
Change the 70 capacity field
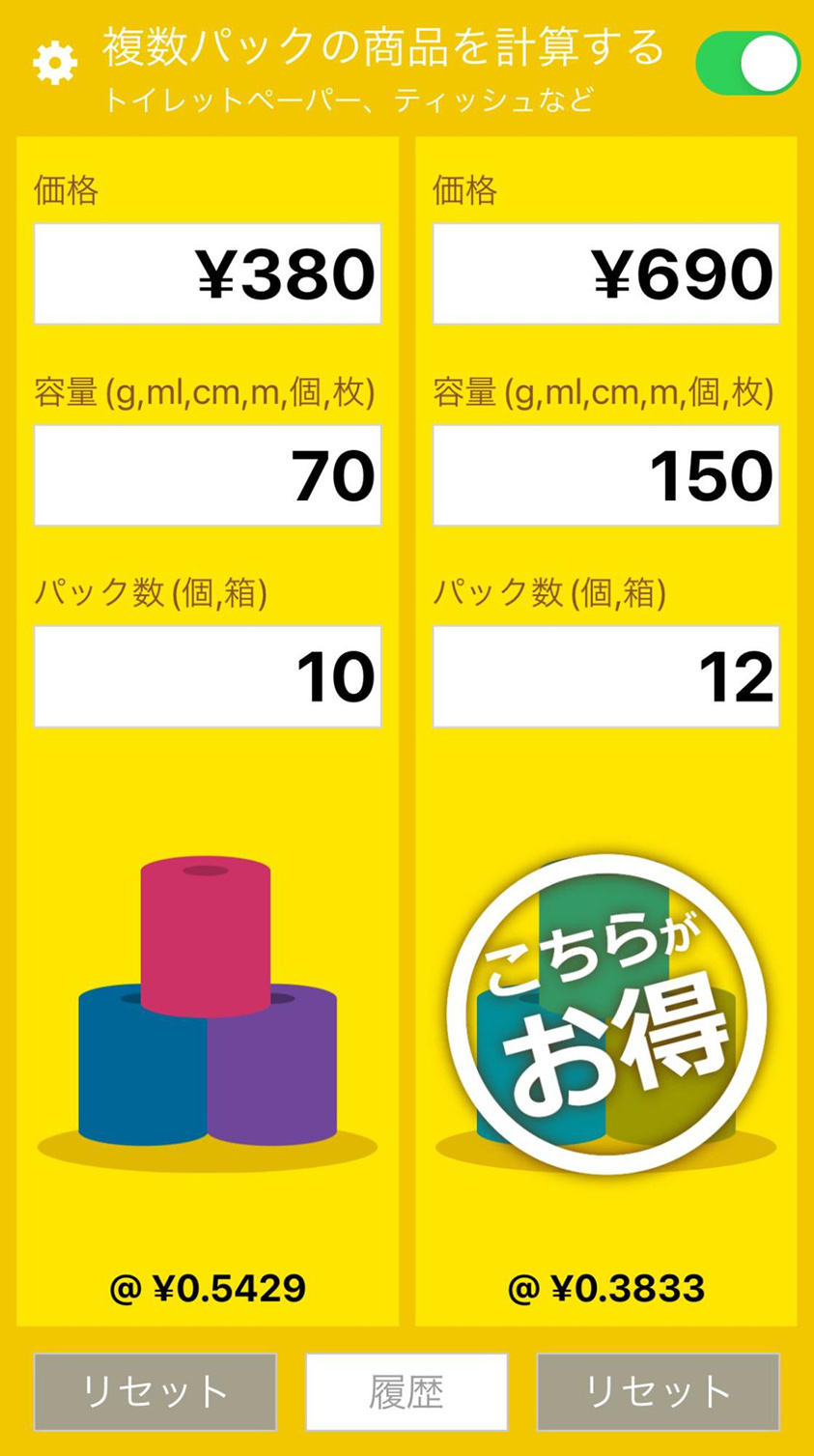208,475
